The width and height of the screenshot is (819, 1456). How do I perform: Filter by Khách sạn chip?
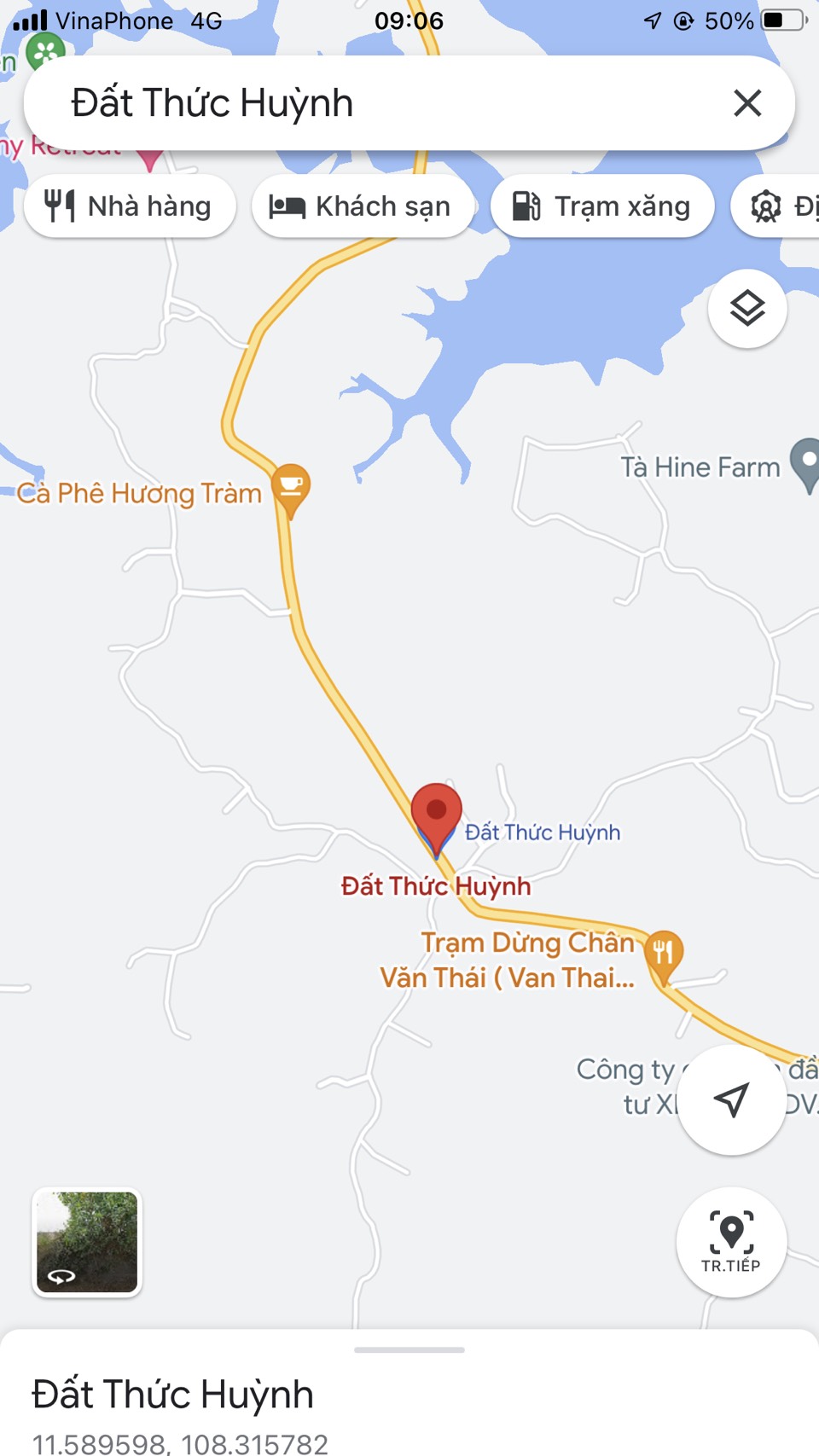point(362,206)
